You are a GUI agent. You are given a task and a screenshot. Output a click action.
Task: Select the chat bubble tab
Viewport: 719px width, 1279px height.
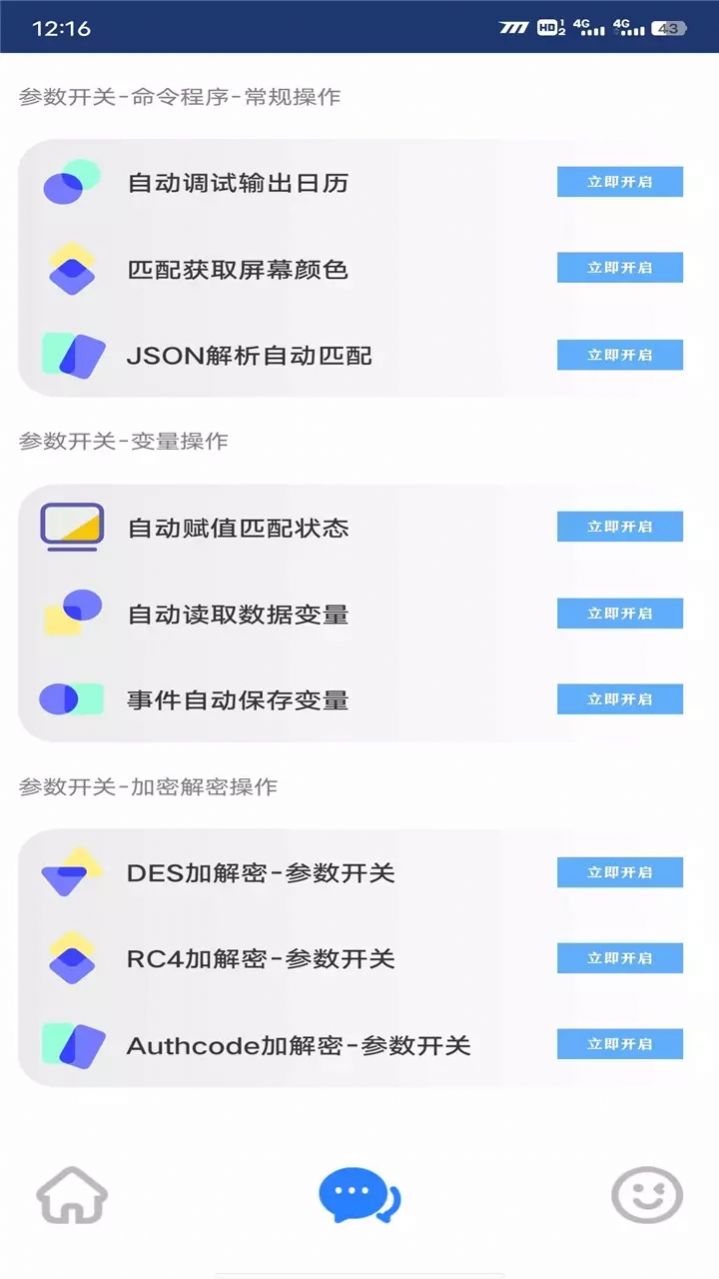pos(358,1195)
